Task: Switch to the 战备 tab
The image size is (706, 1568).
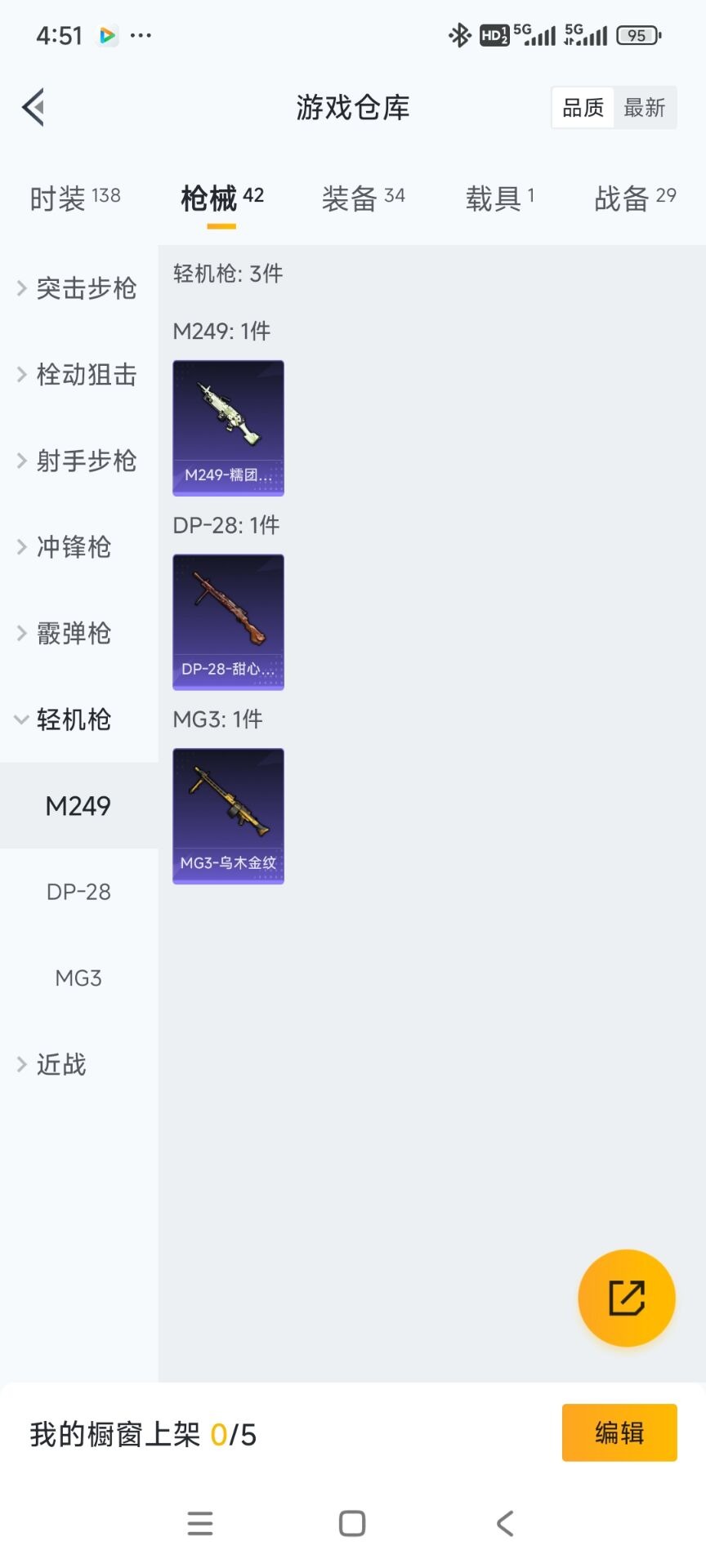Action: 635,198
